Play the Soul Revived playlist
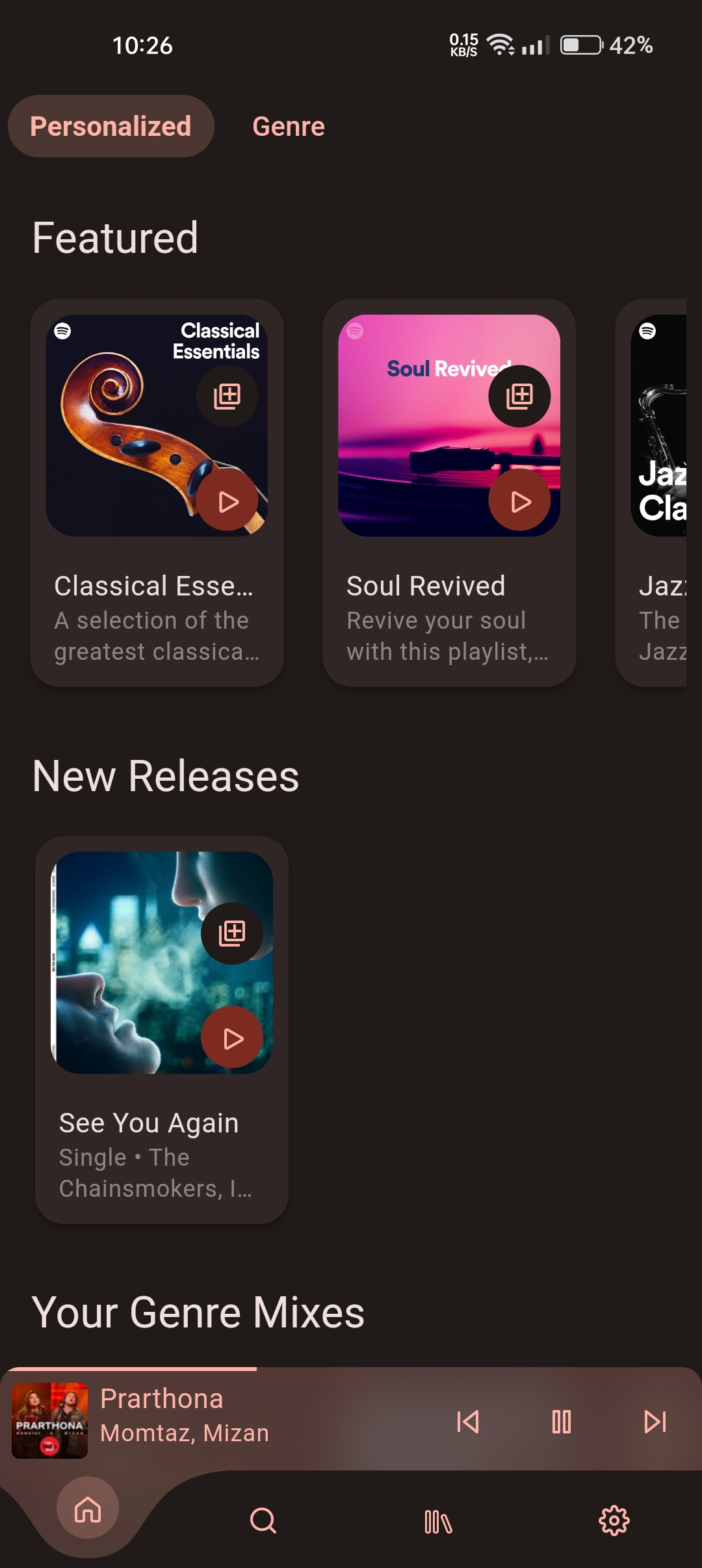Image resolution: width=702 pixels, height=1568 pixels. tap(519, 501)
